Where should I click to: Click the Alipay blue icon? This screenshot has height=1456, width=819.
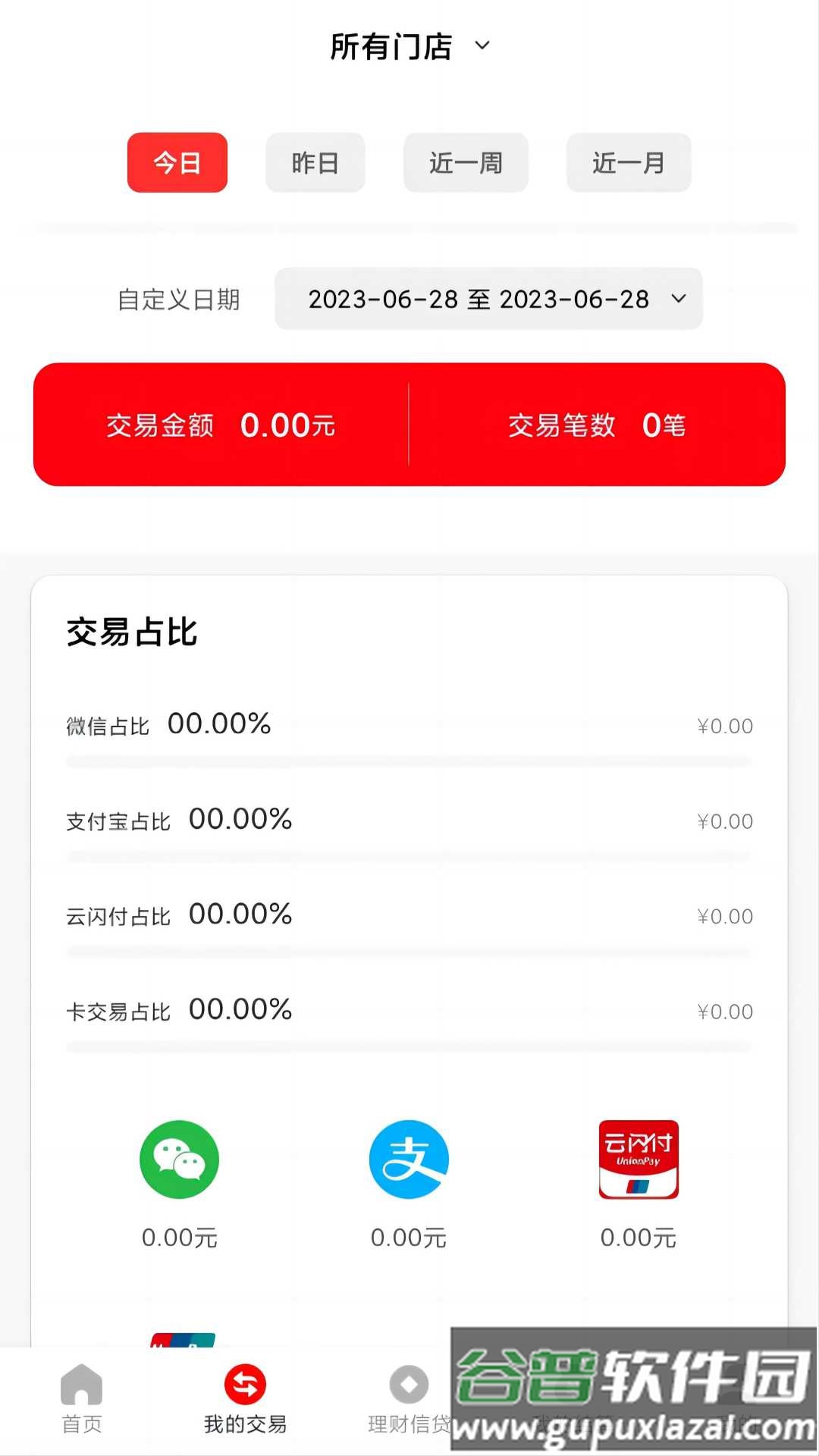click(409, 1159)
